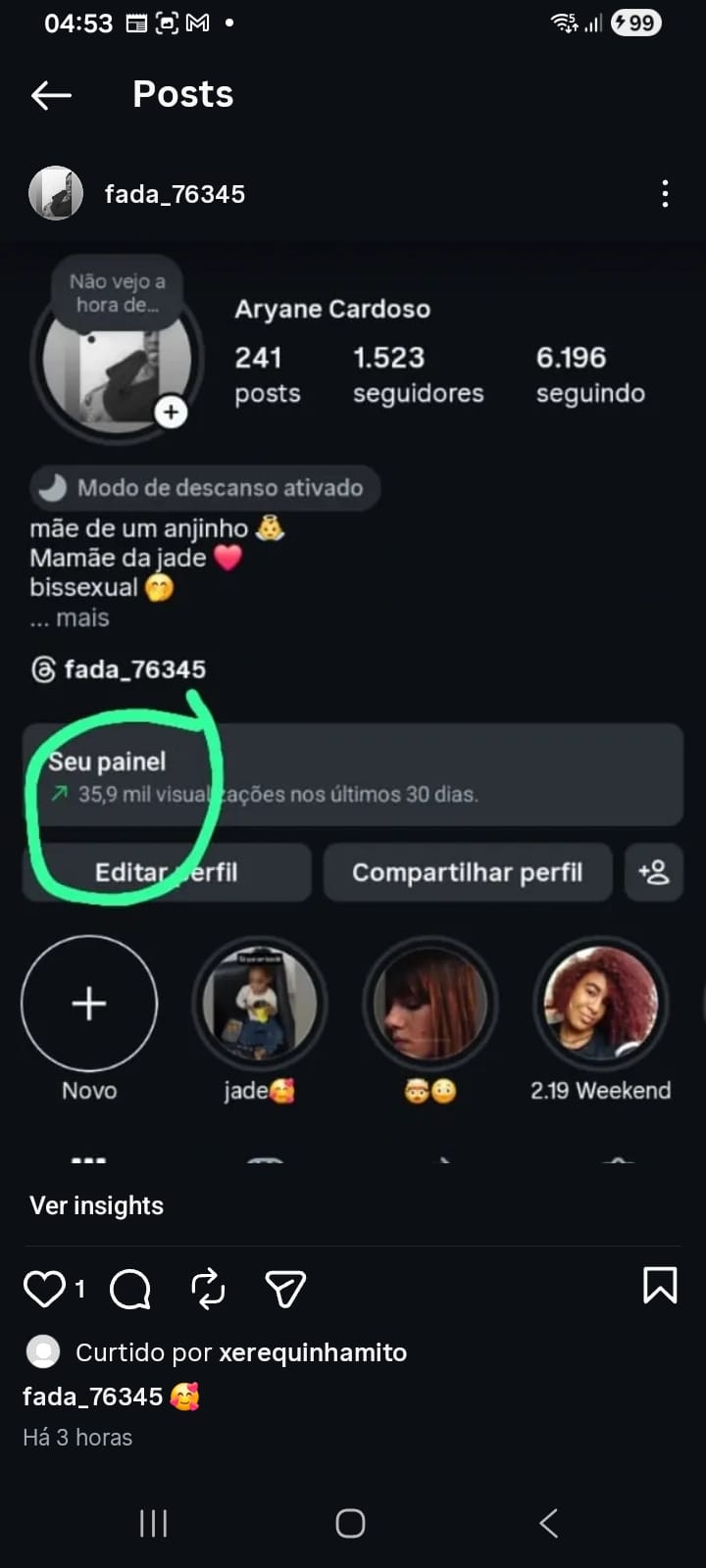Open the post's three-dot overflow menu
This screenshot has width=706, height=1568.
pyautogui.click(x=665, y=194)
